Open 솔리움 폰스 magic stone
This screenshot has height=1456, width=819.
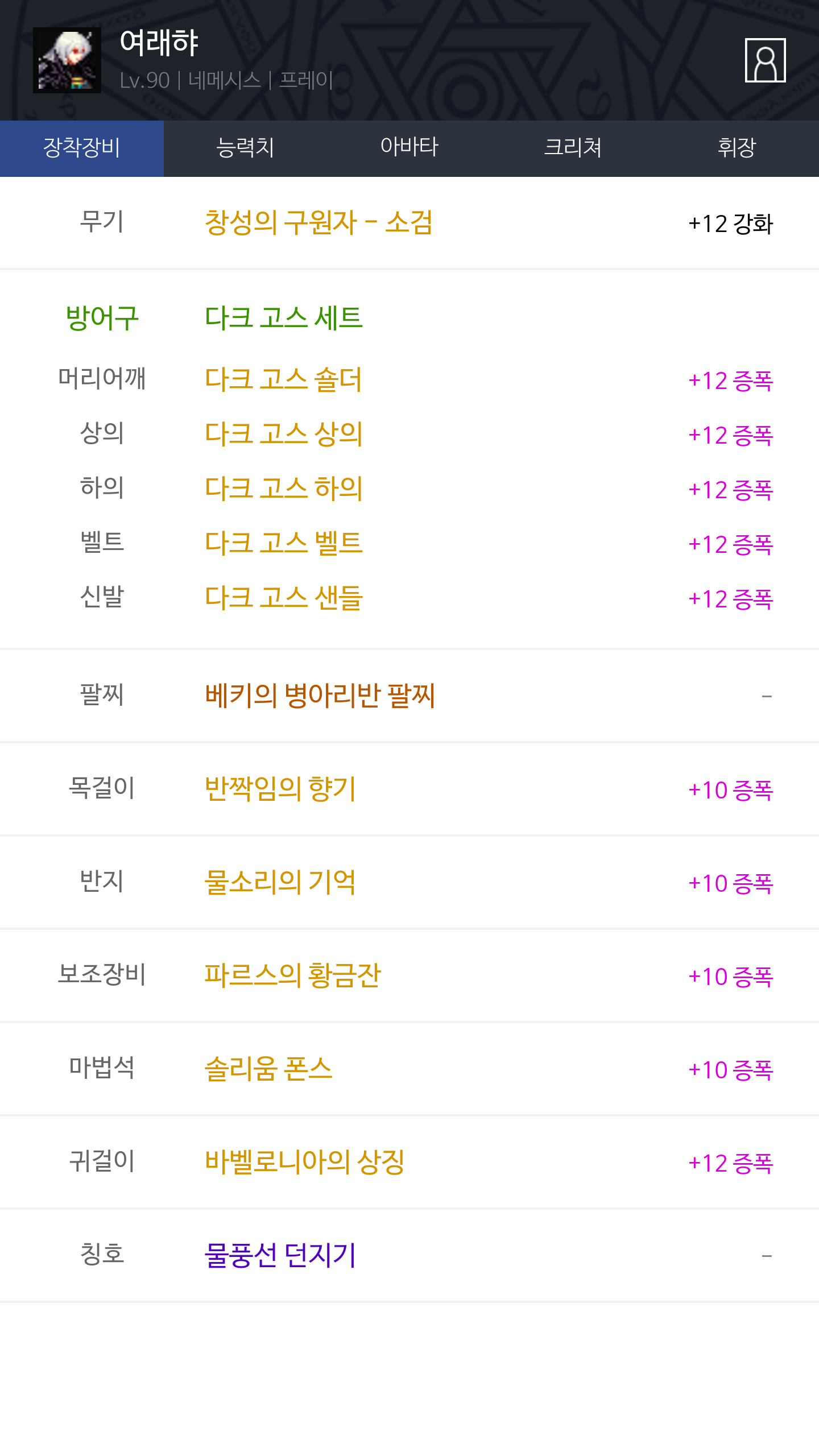coord(268,1069)
